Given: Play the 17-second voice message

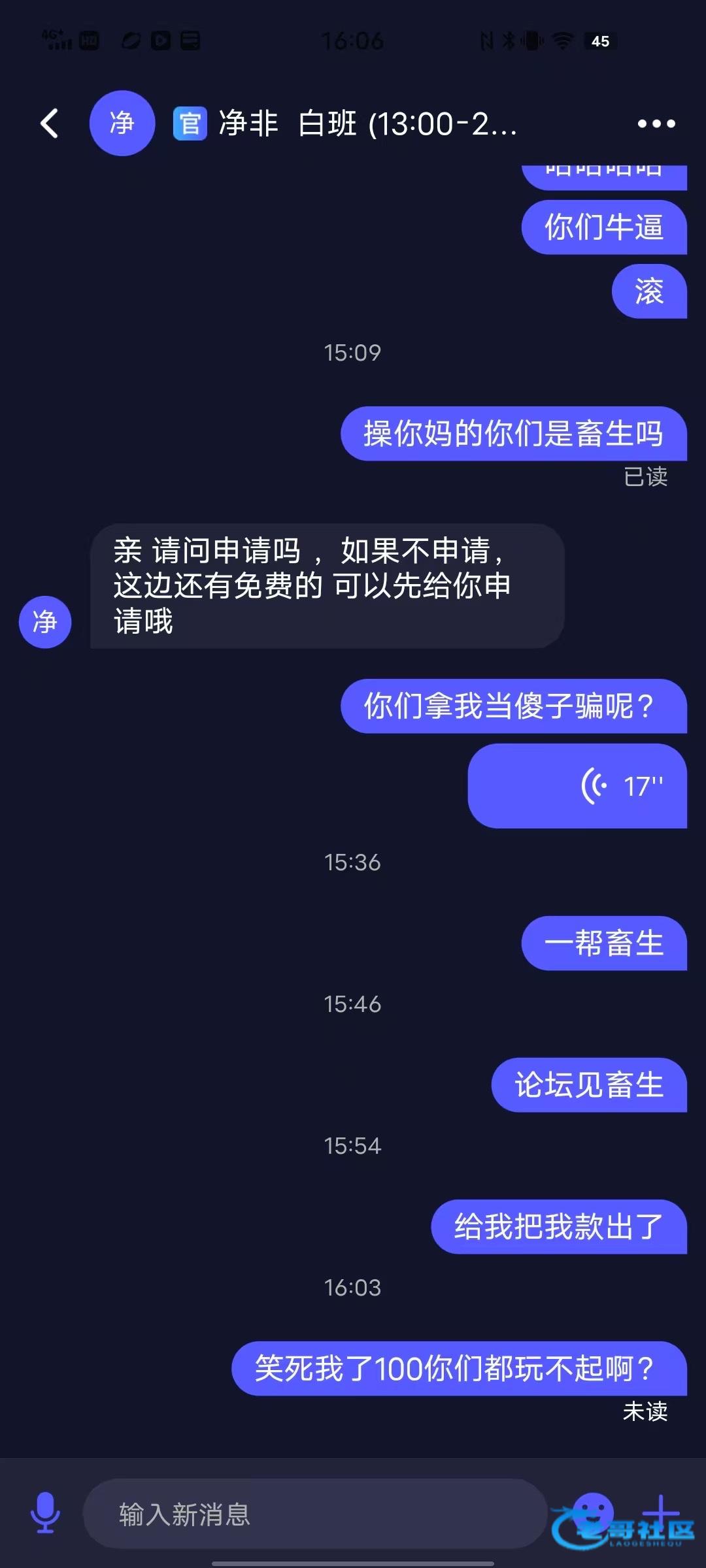Looking at the screenshot, I should (578, 786).
